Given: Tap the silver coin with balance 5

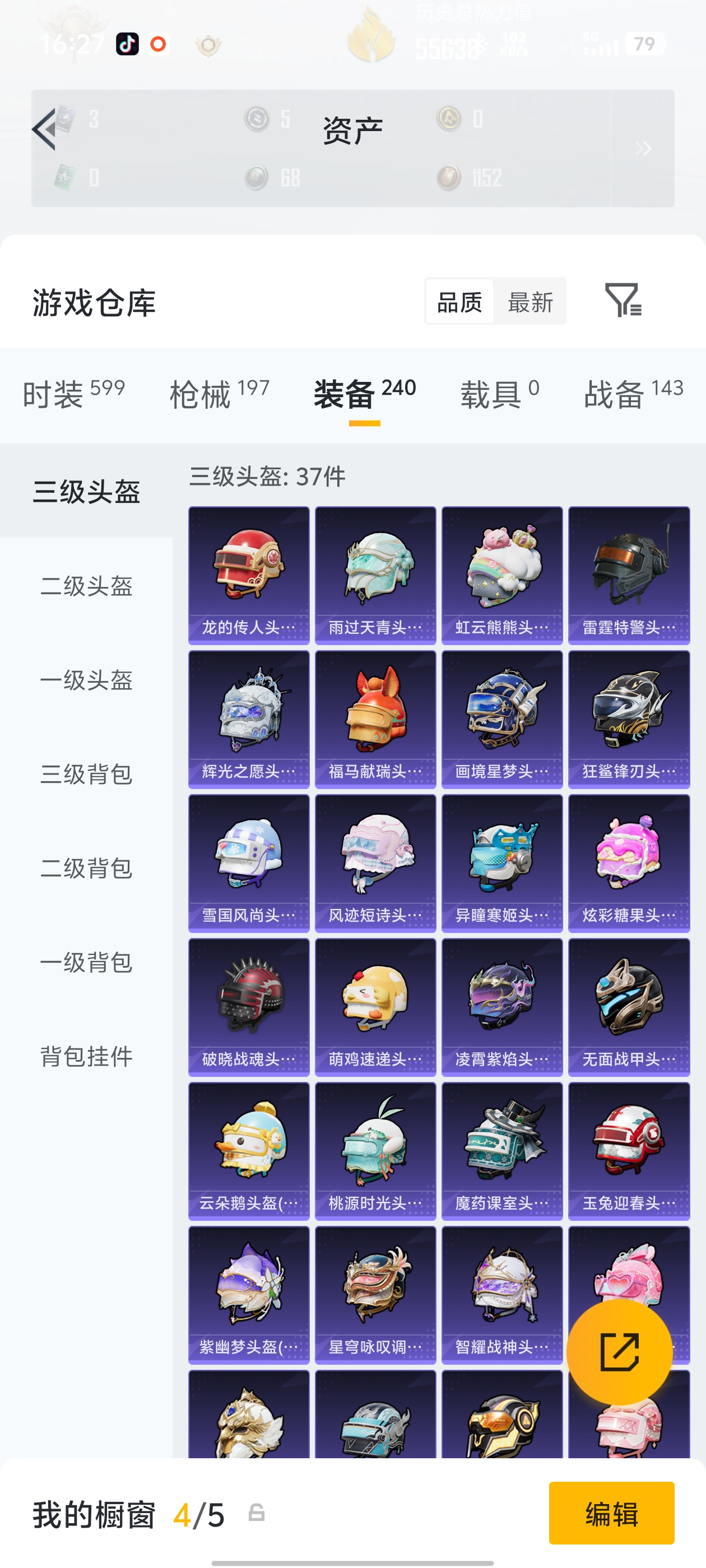Looking at the screenshot, I should point(257,119).
